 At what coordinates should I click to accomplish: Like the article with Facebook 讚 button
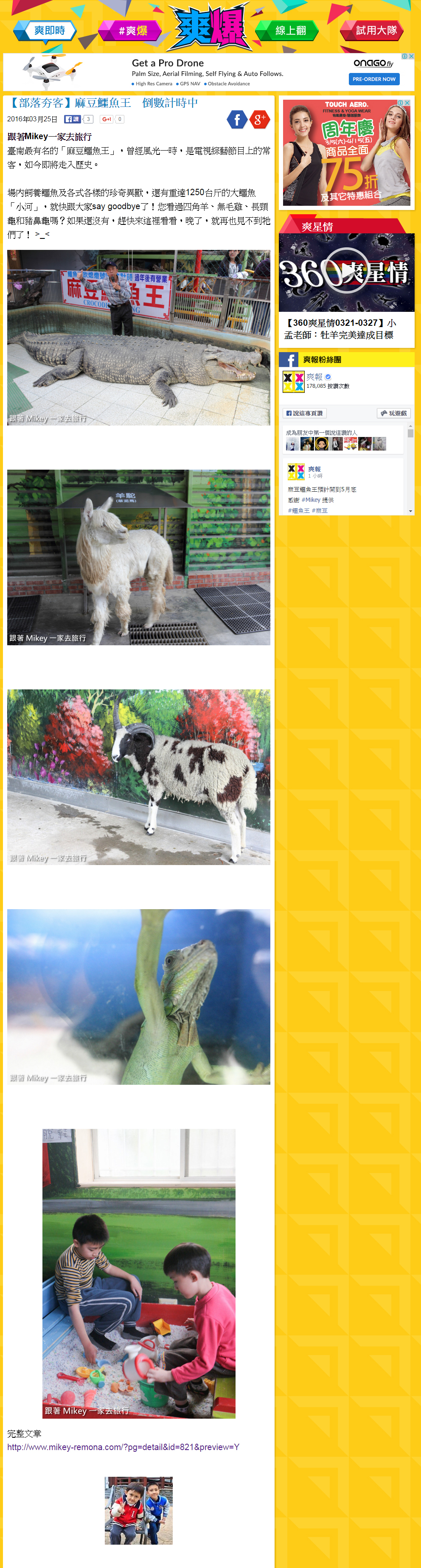(x=73, y=119)
